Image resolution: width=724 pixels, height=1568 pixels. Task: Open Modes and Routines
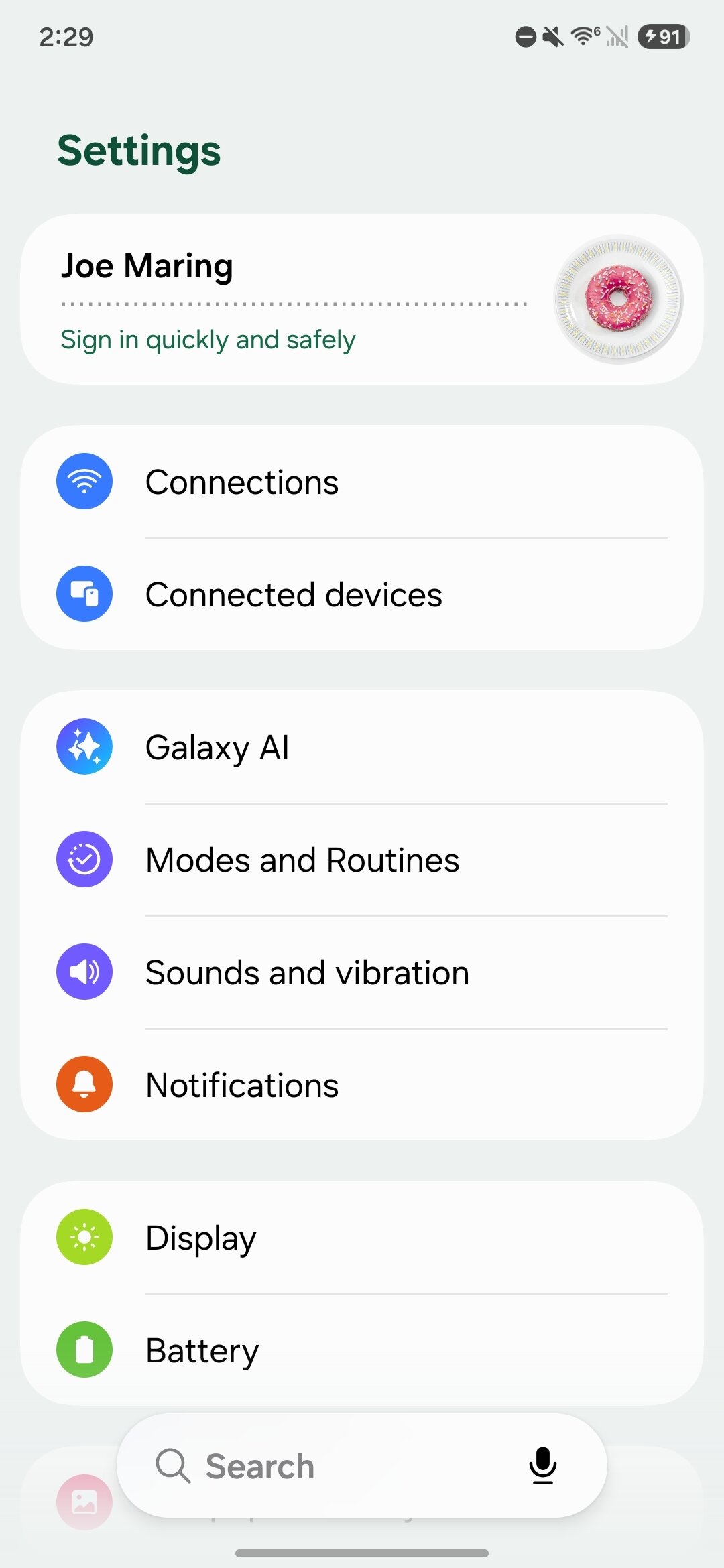click(362, 860)
